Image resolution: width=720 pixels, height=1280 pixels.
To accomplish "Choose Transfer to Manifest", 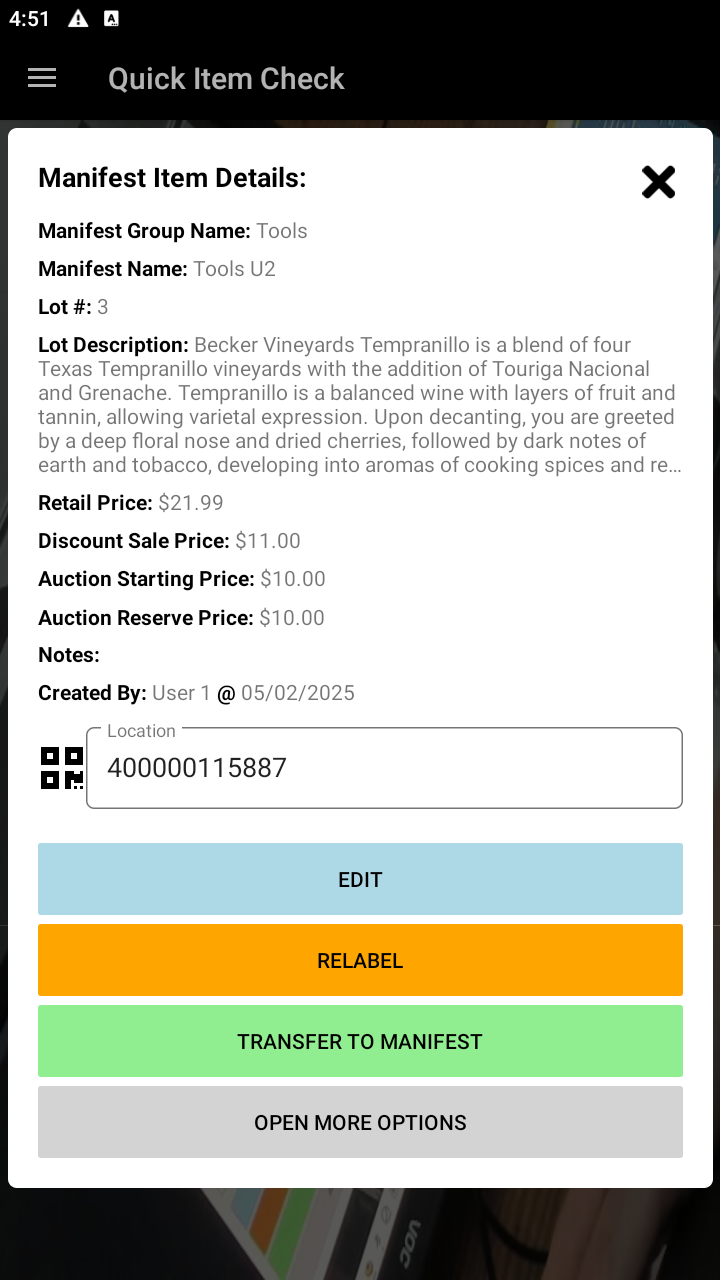I will [360, 1041].
